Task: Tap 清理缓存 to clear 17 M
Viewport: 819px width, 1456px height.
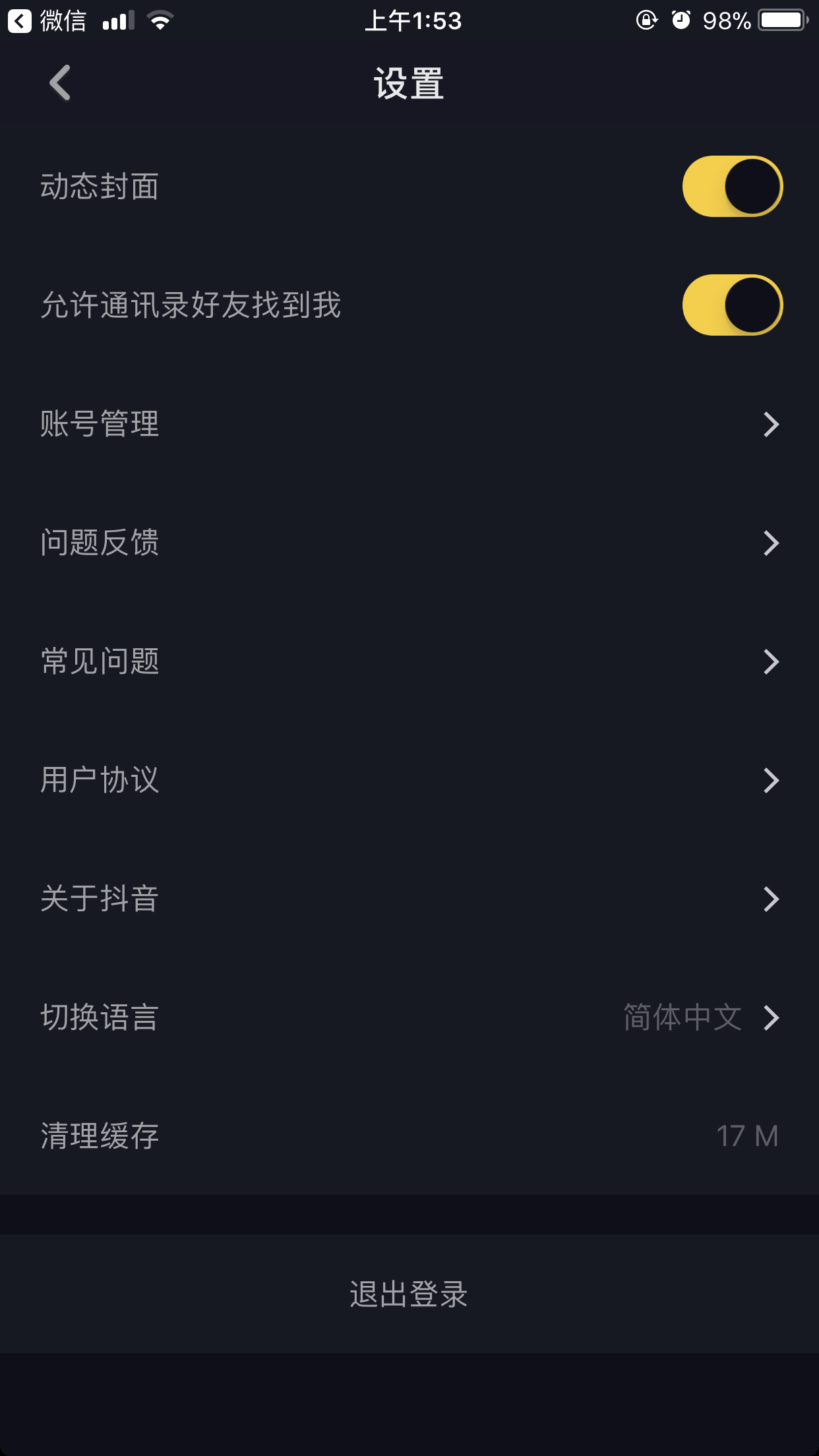Action: point(409,1136)
